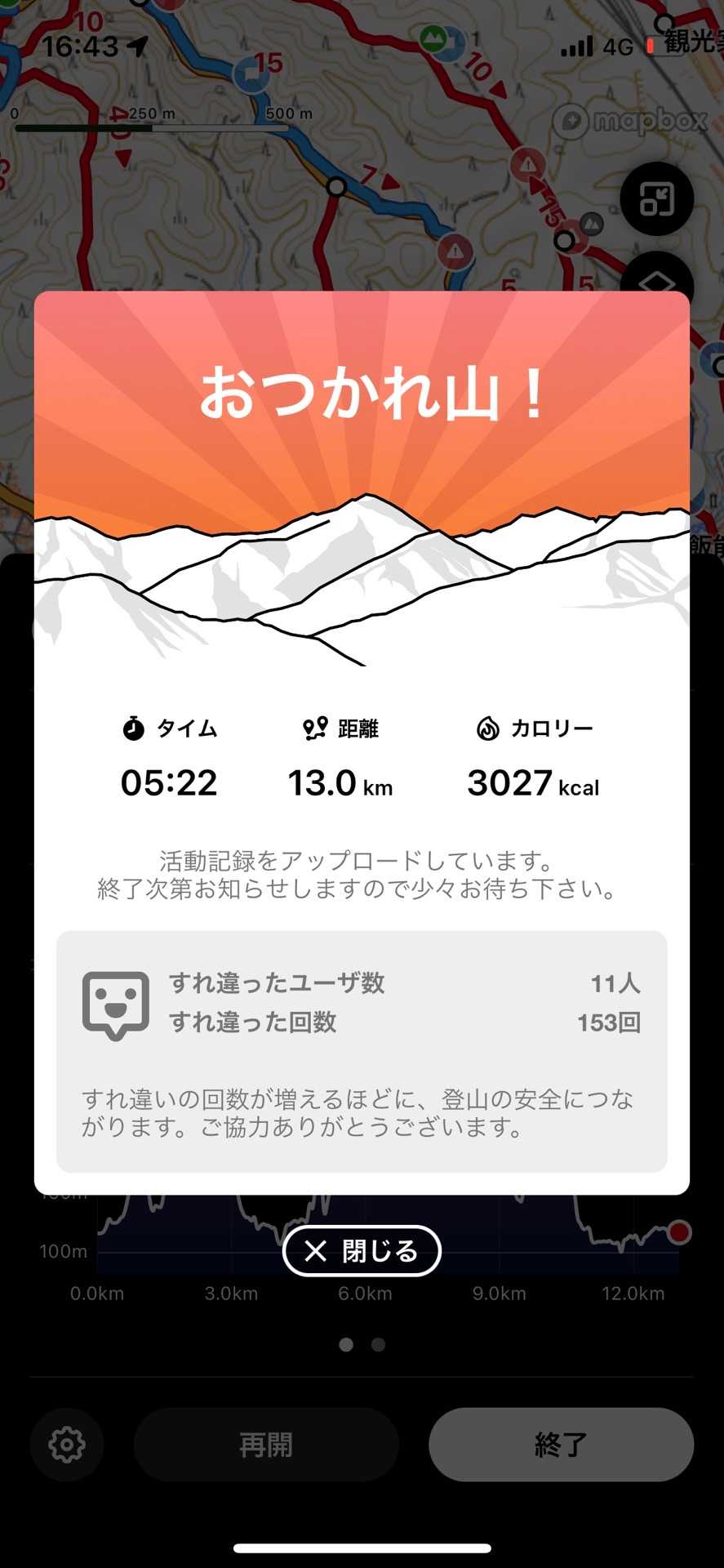Screen dimensions: 724x1568
Task: Tap the 終了 button to finish activity
Action: pyautogui.click(x=561, y=1444)
